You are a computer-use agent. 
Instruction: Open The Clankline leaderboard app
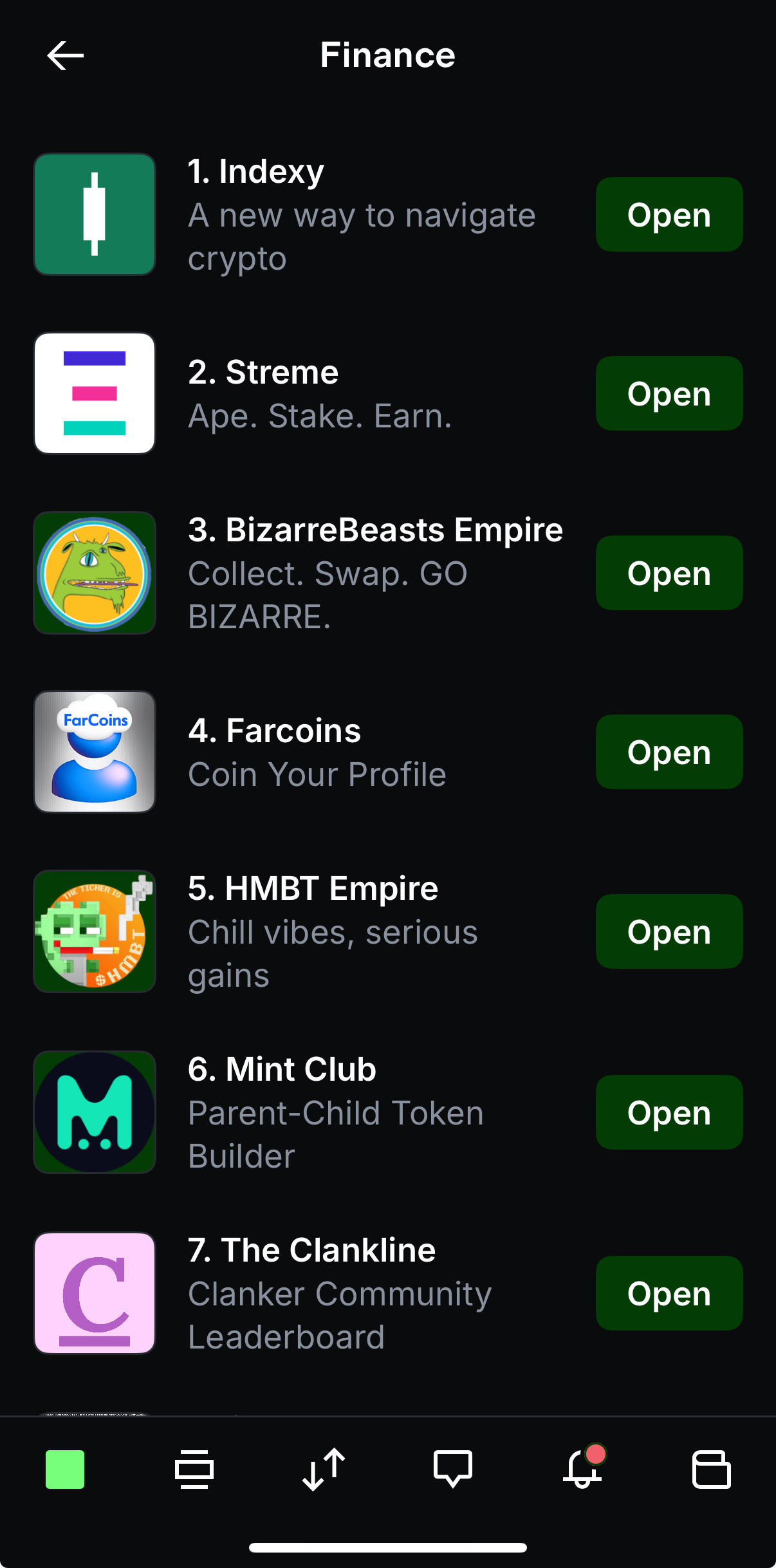[669, 1293]
